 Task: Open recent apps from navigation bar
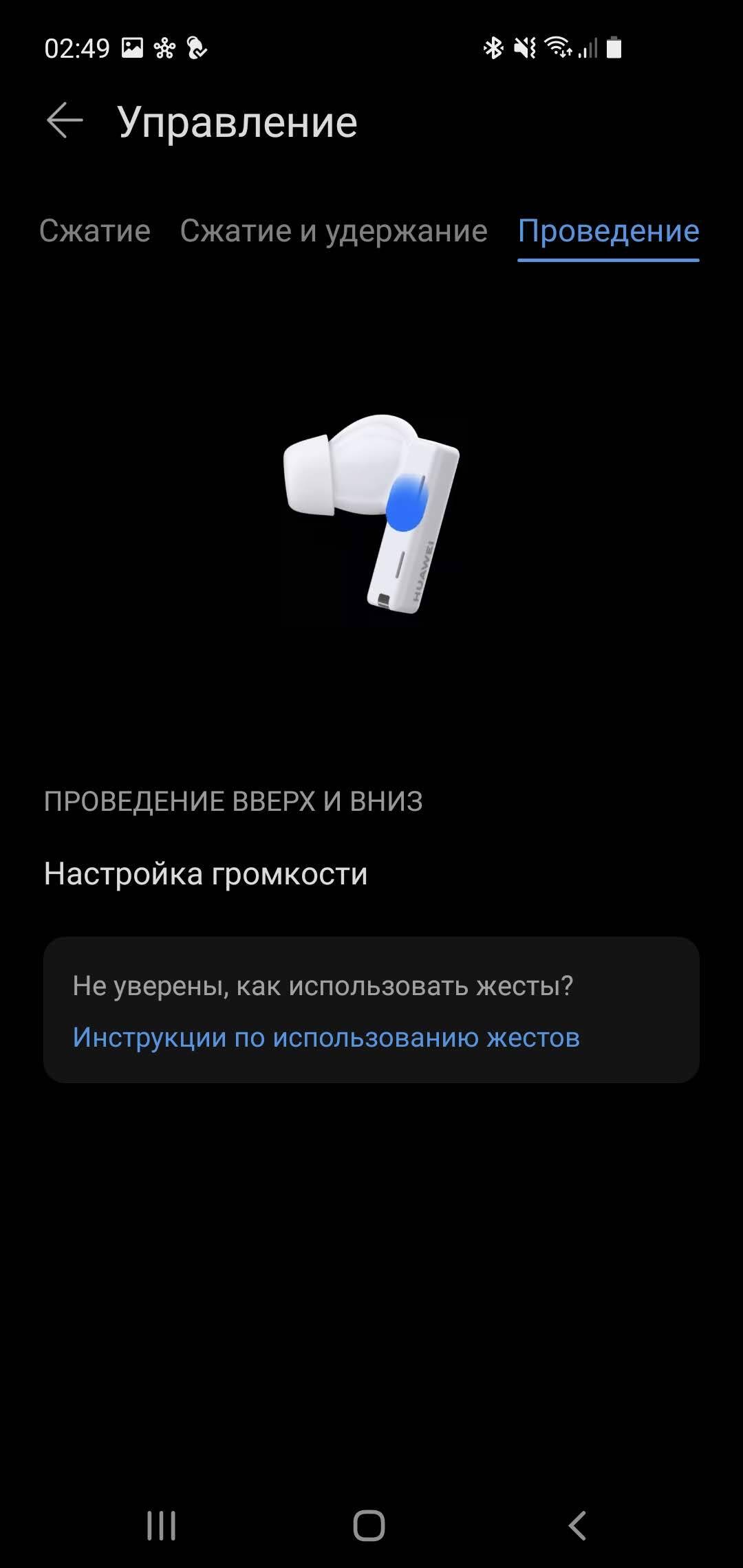162,1525
